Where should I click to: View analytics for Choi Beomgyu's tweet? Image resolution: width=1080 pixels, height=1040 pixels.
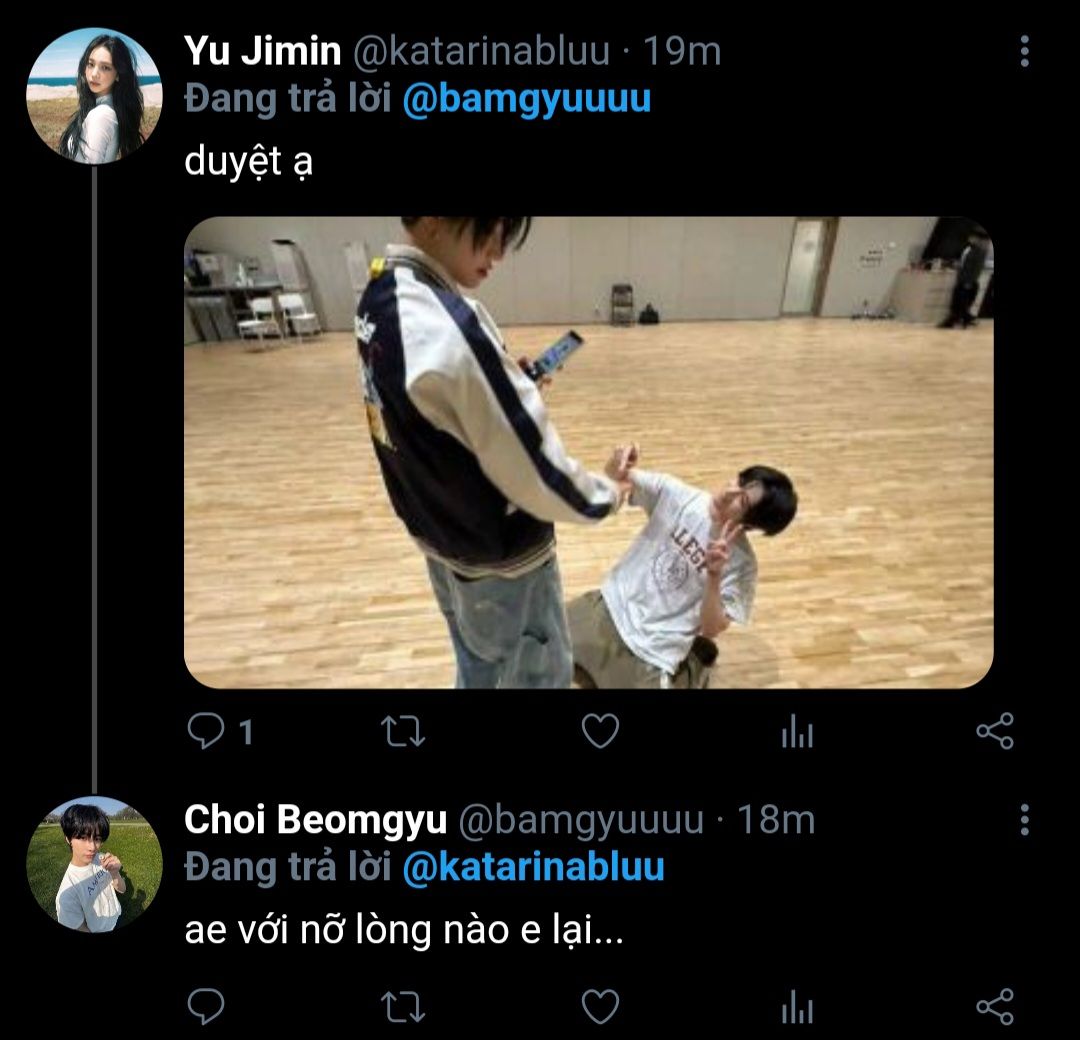coord(797,1007)
